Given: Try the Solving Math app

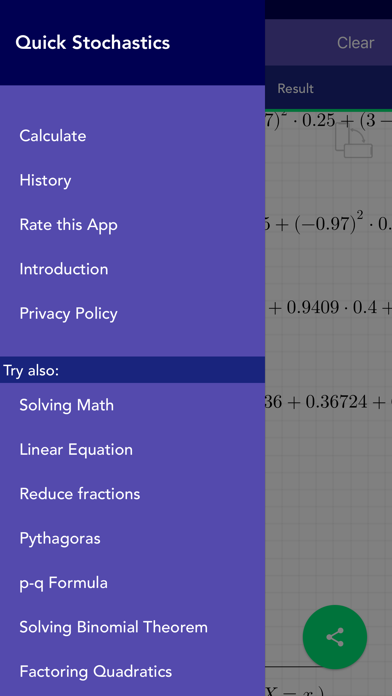Looking at the screenshot, I should click(x=132, y=405).
